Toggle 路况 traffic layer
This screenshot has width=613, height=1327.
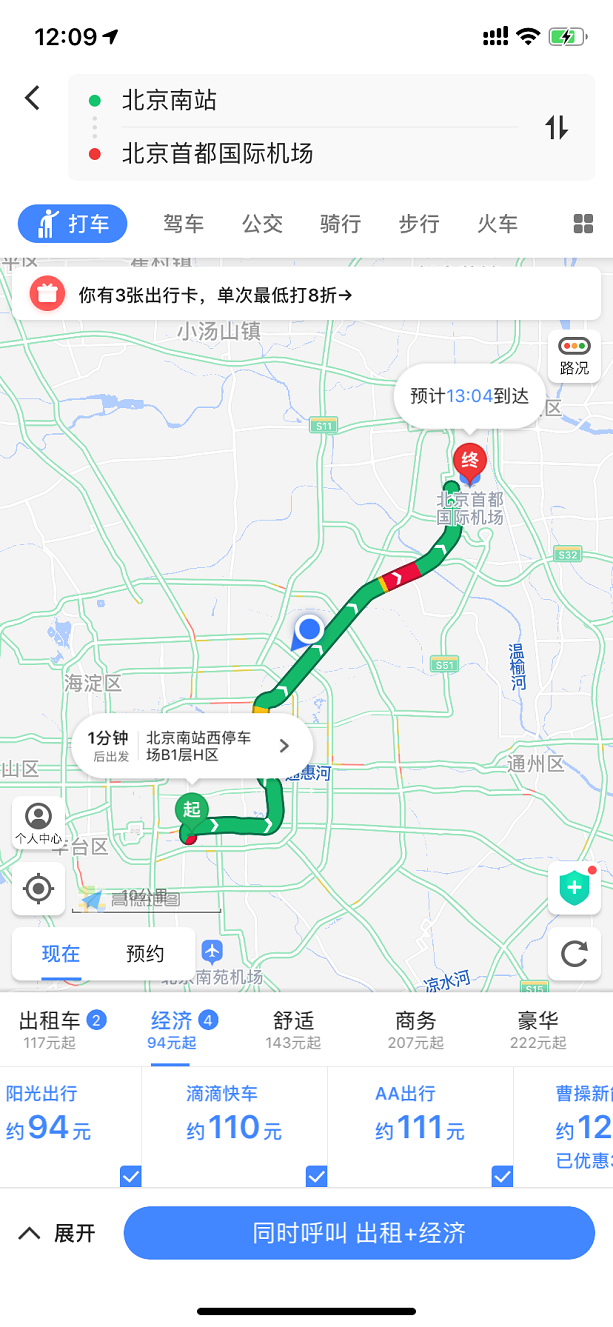pyautogui.click(x=574, y=355)
